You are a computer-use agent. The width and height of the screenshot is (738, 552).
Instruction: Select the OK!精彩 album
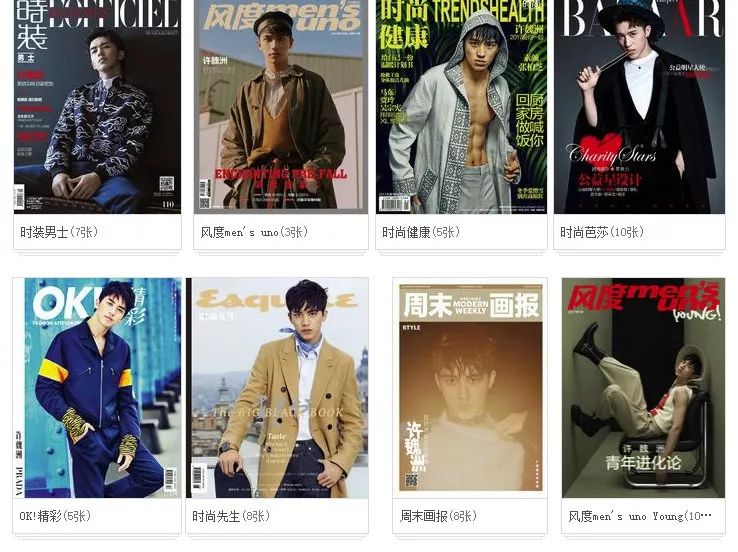(x=97, y=388)
